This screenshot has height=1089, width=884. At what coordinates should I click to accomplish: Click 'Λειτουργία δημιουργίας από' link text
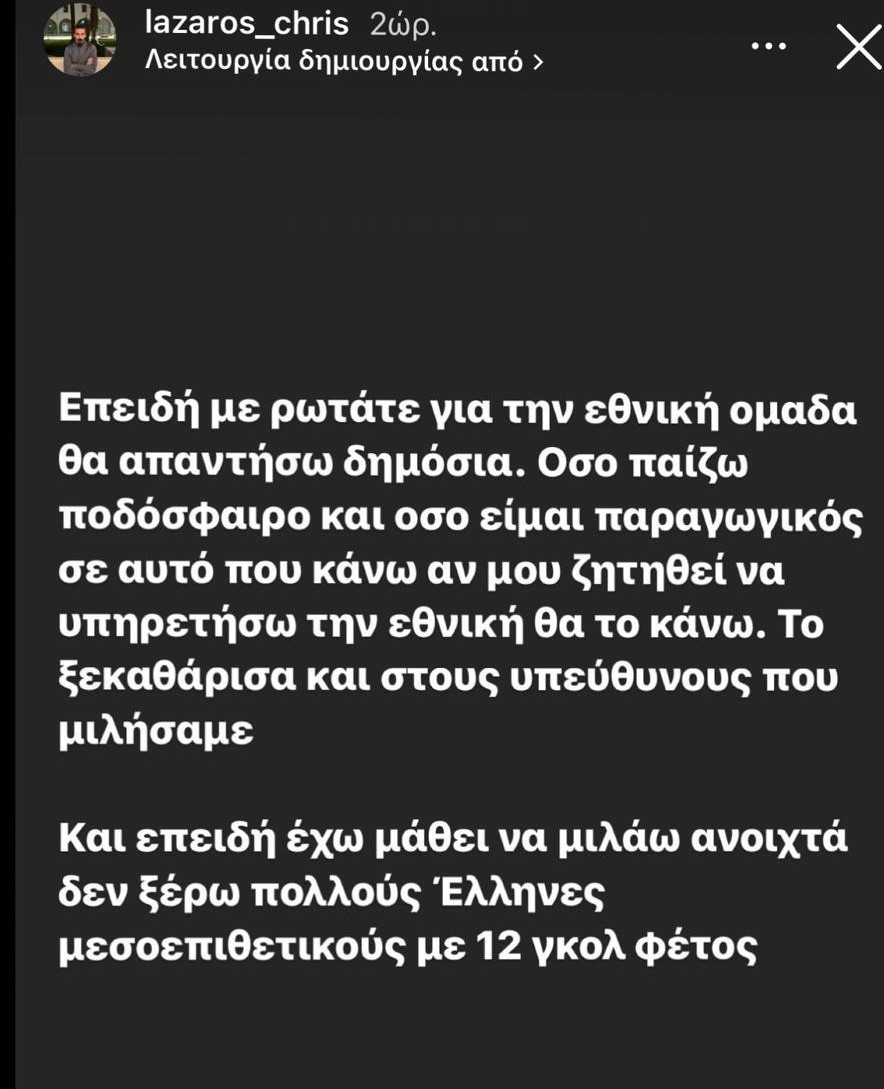point(330,61)
